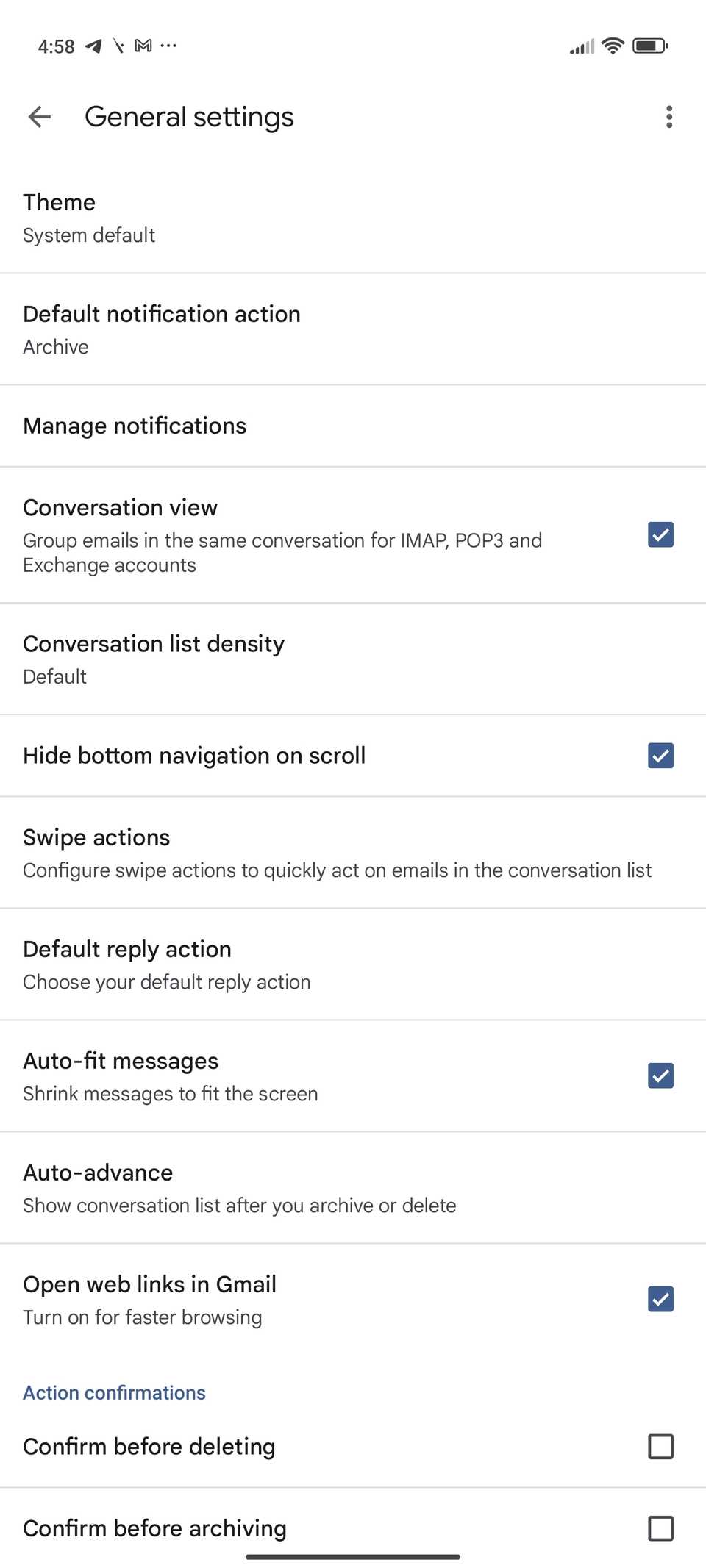
Task: Click the Wi-Fi icon in the status bar
Action: point(613,45)
